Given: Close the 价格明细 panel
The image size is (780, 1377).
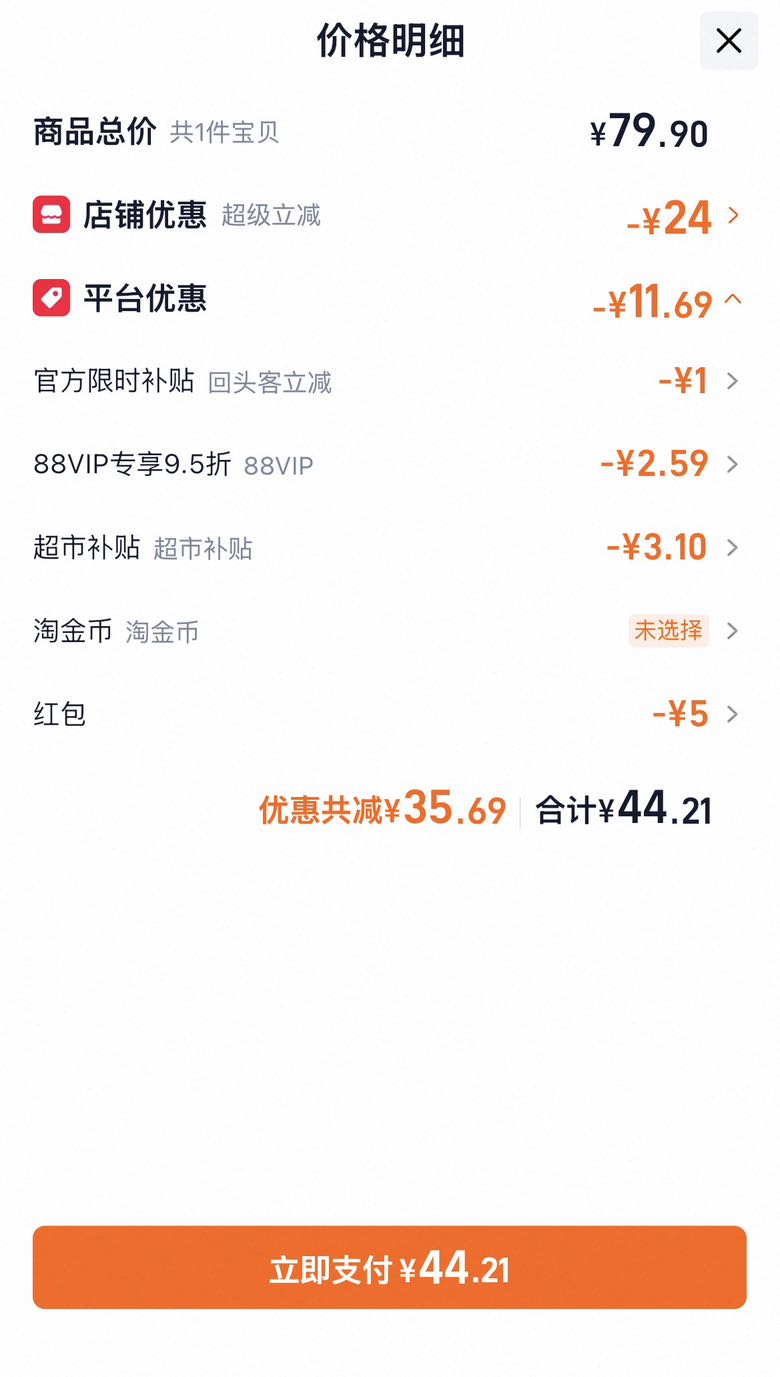Looking at the screenshot, I should pos(728,41).
